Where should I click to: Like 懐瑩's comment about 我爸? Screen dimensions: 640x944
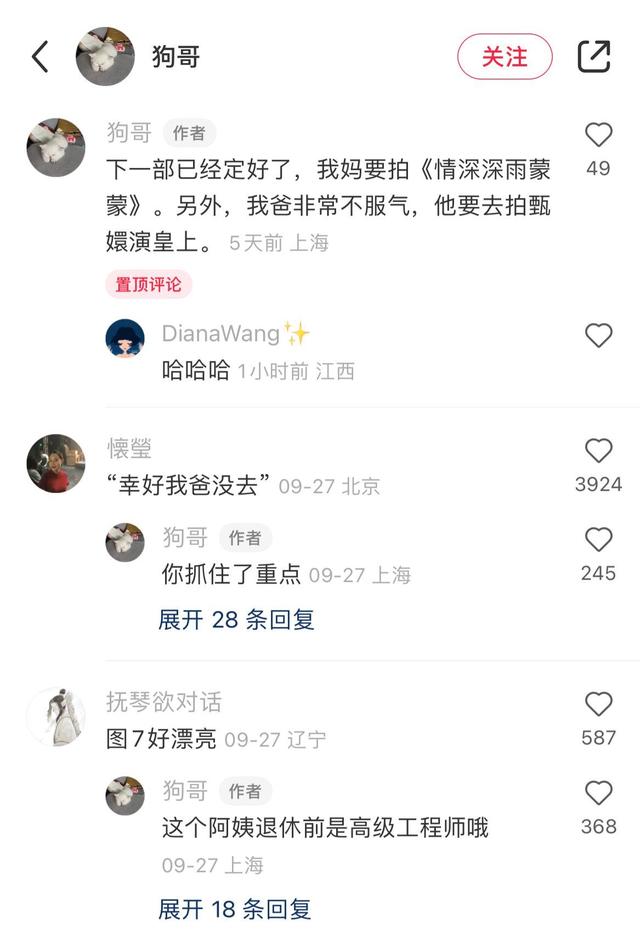(598, 451)
